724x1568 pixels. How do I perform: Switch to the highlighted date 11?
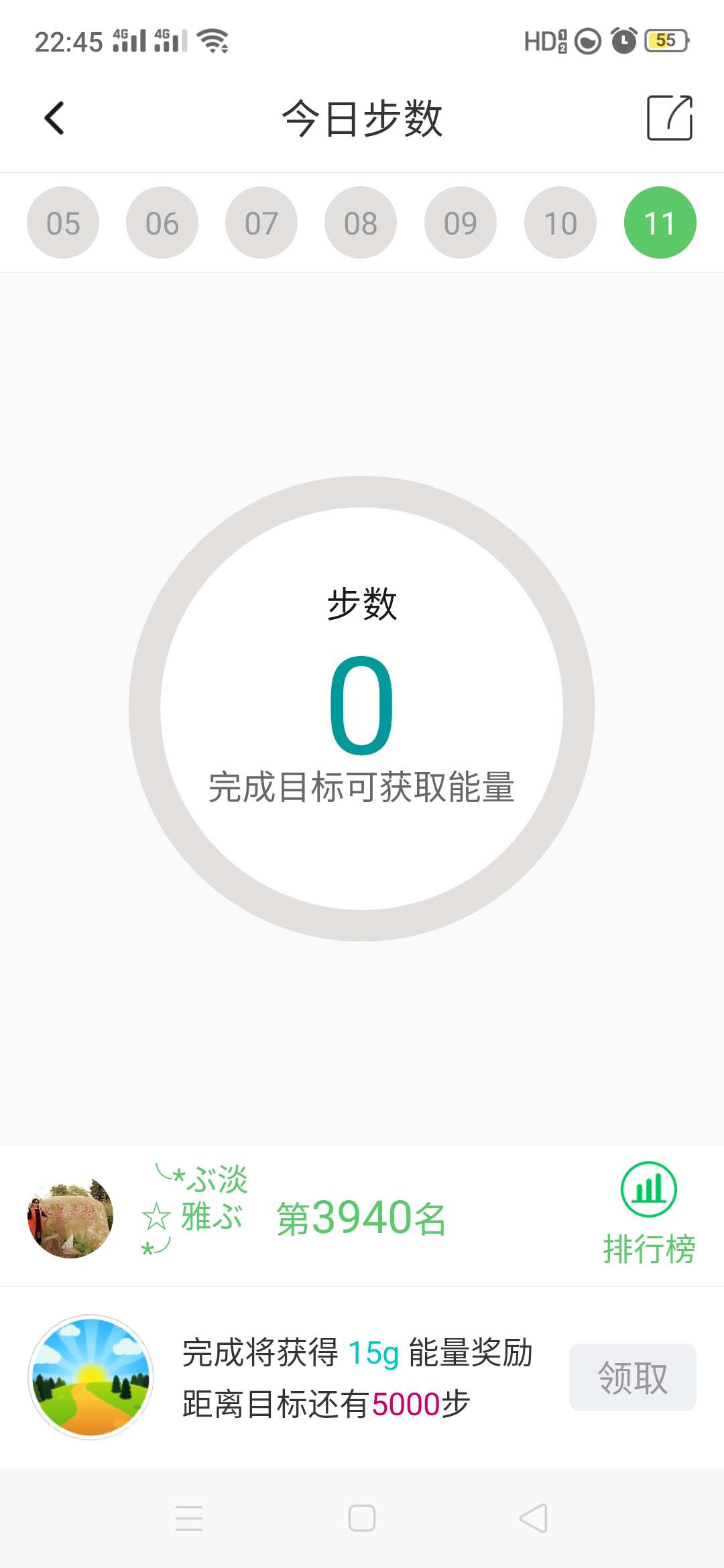[x=660, y=222]
